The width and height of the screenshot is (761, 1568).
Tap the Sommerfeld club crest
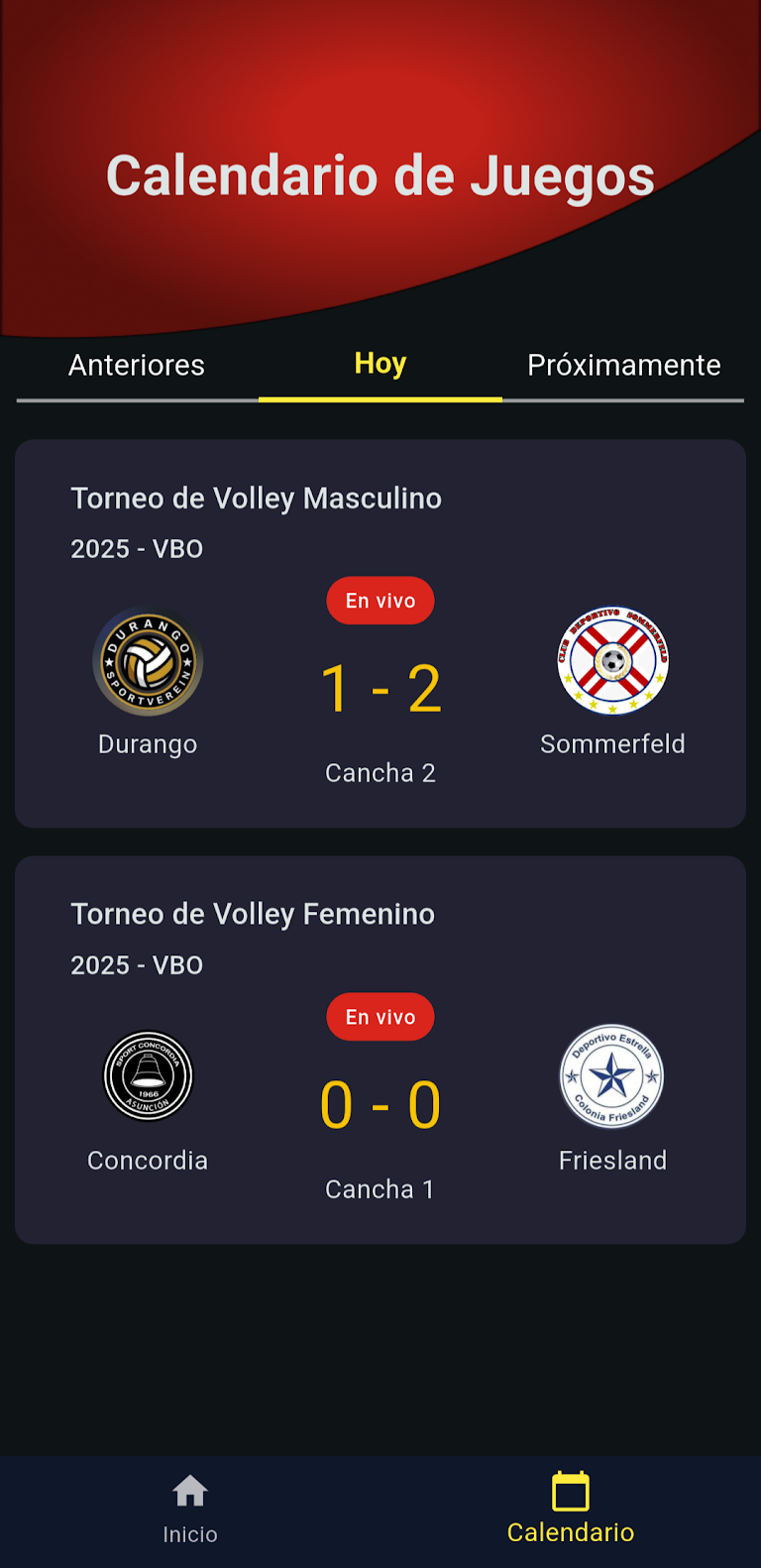(x=612, y=661)
